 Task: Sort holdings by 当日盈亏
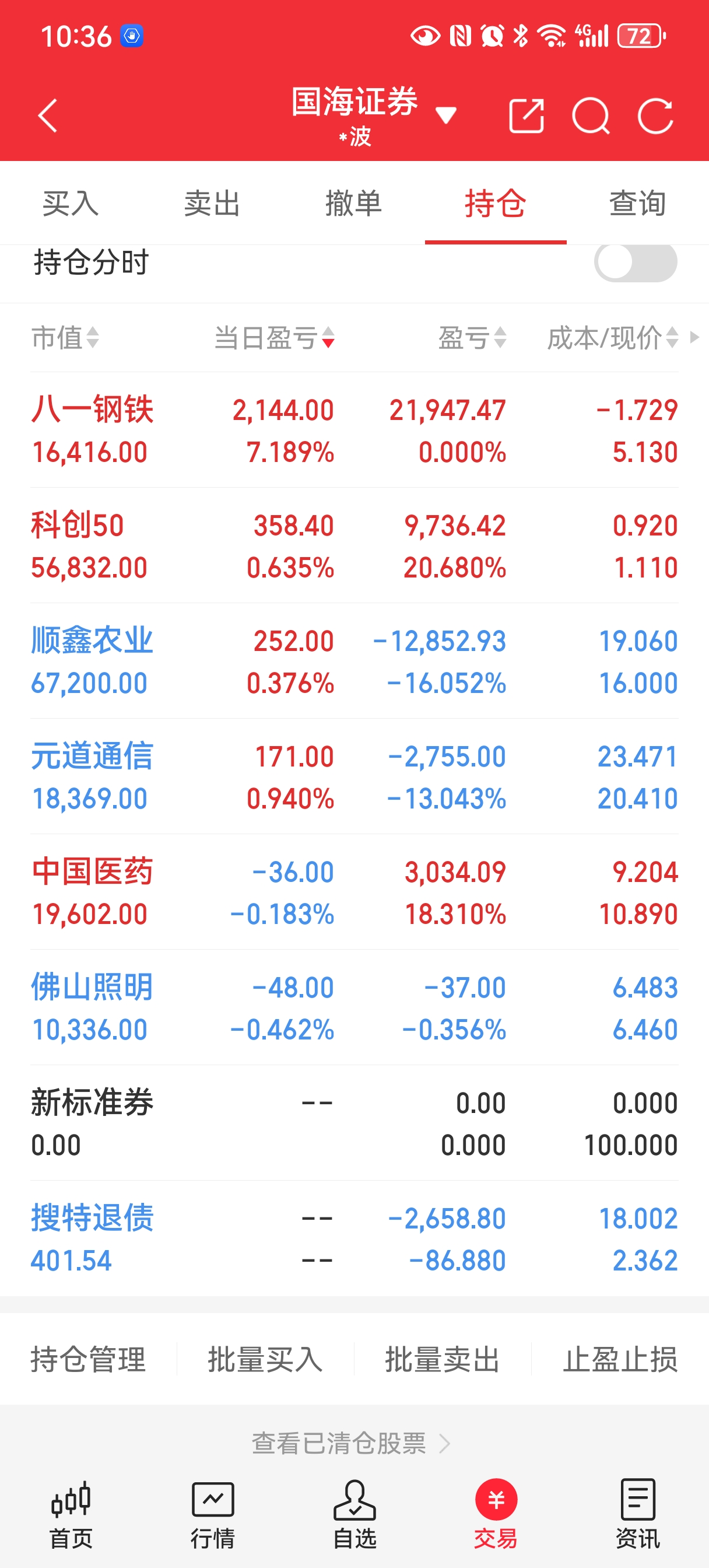click(274, 338)
